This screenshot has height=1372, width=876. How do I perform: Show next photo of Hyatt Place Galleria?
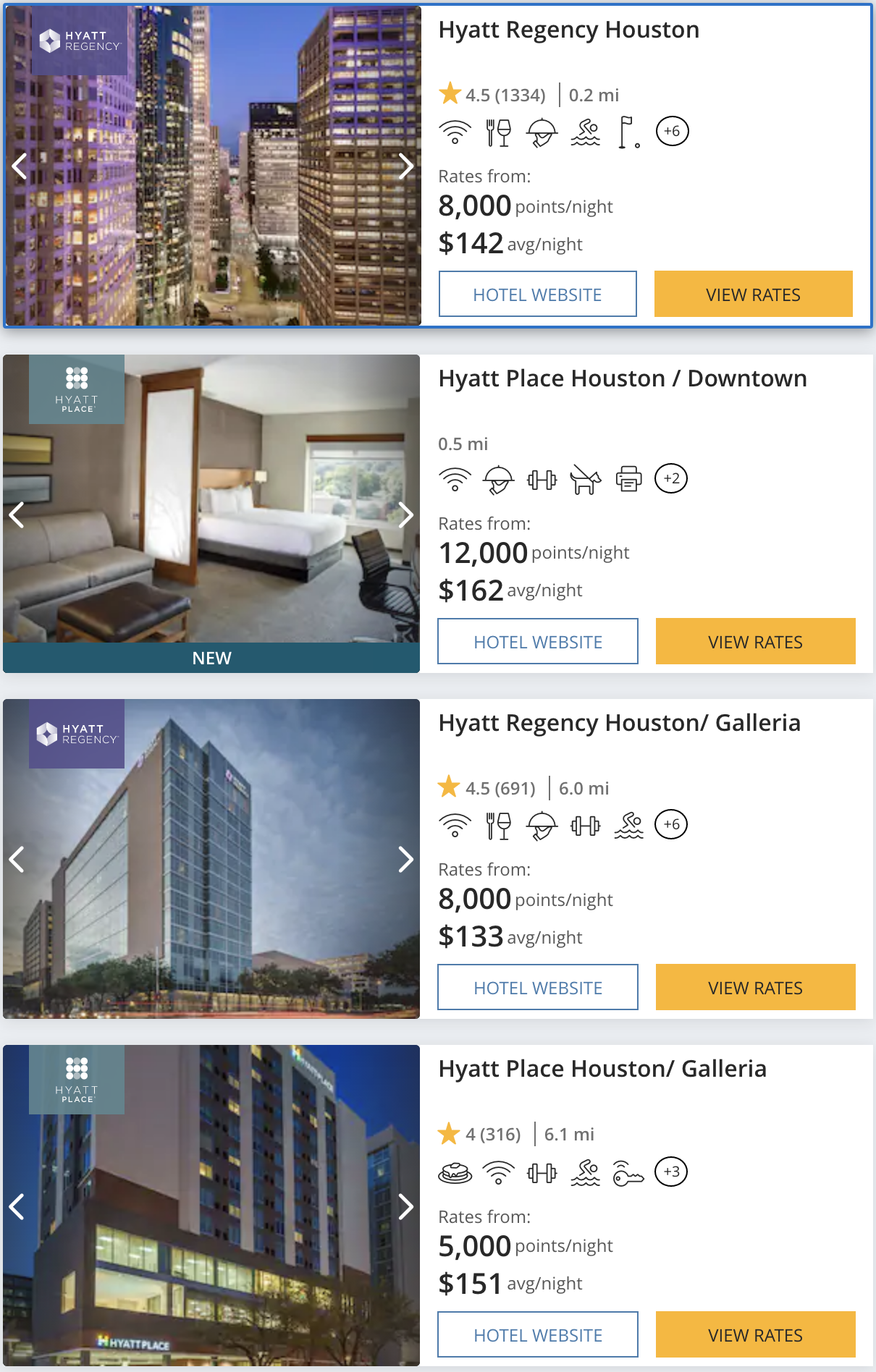406,1206
